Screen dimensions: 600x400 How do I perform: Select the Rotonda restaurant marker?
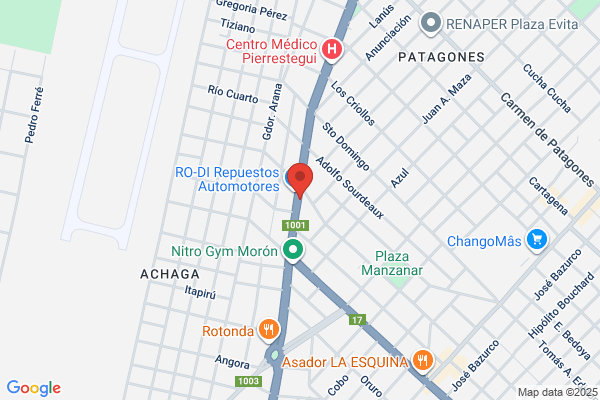click(269, 330)
